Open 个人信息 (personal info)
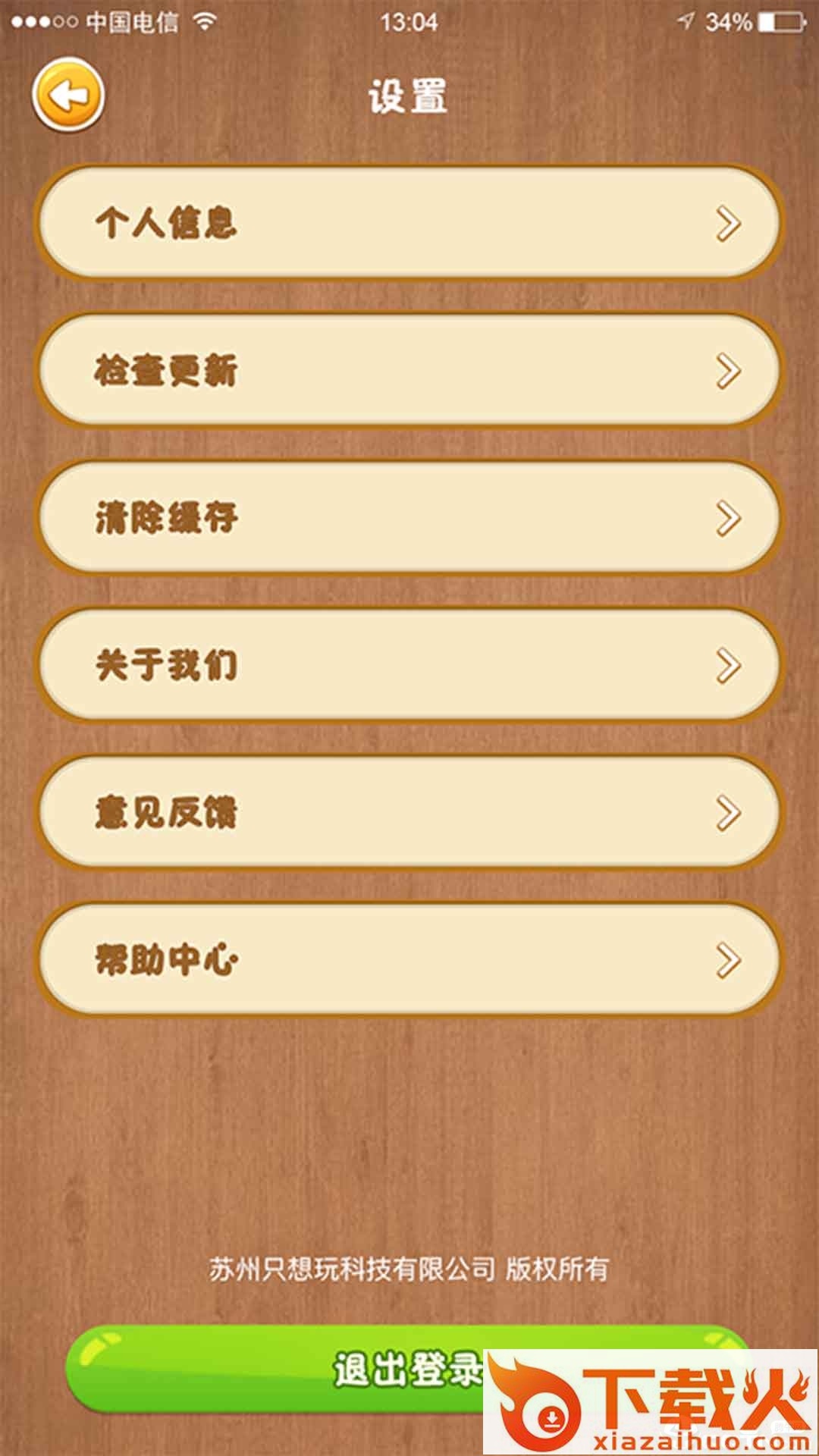 click(x=409, y=222)
